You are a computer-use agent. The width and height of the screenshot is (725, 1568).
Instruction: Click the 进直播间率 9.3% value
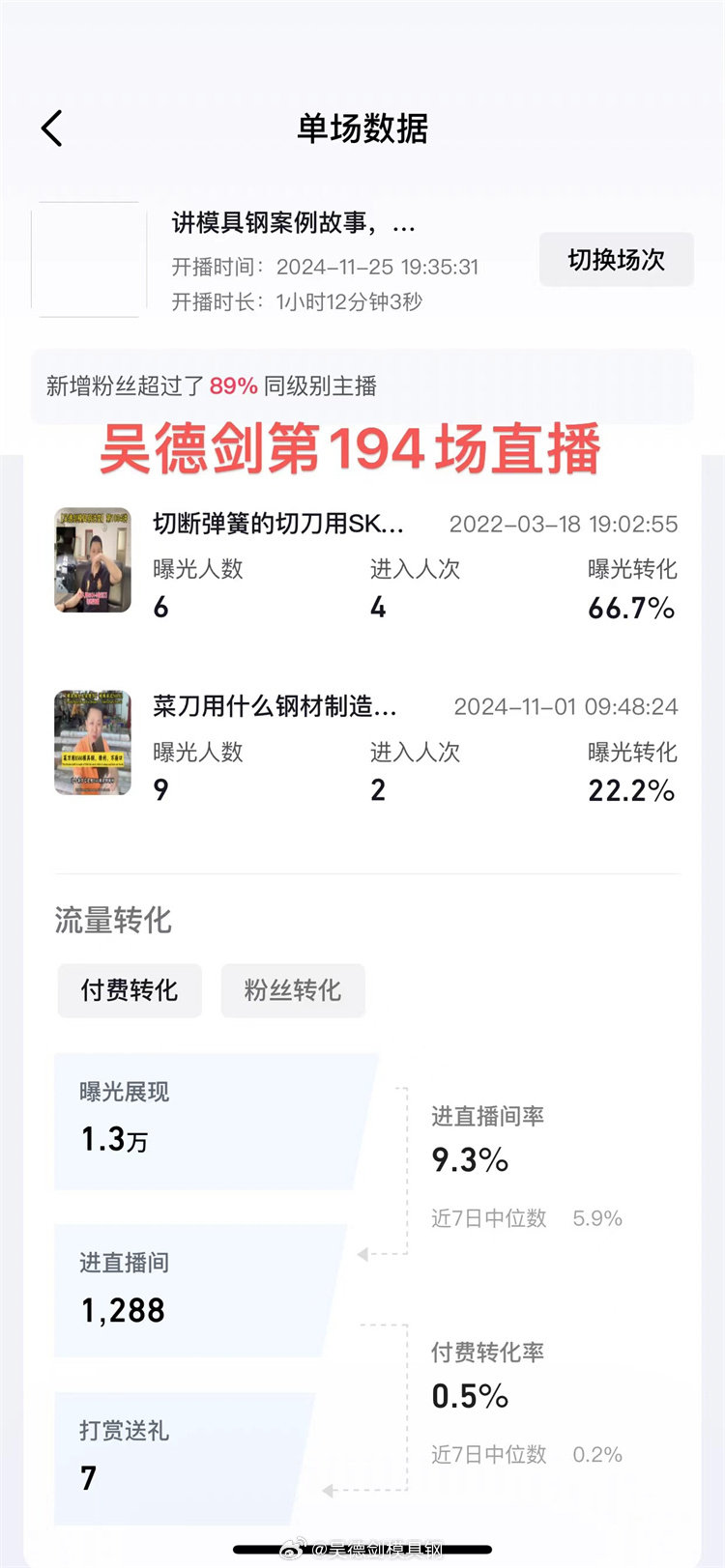[469, 1159]
